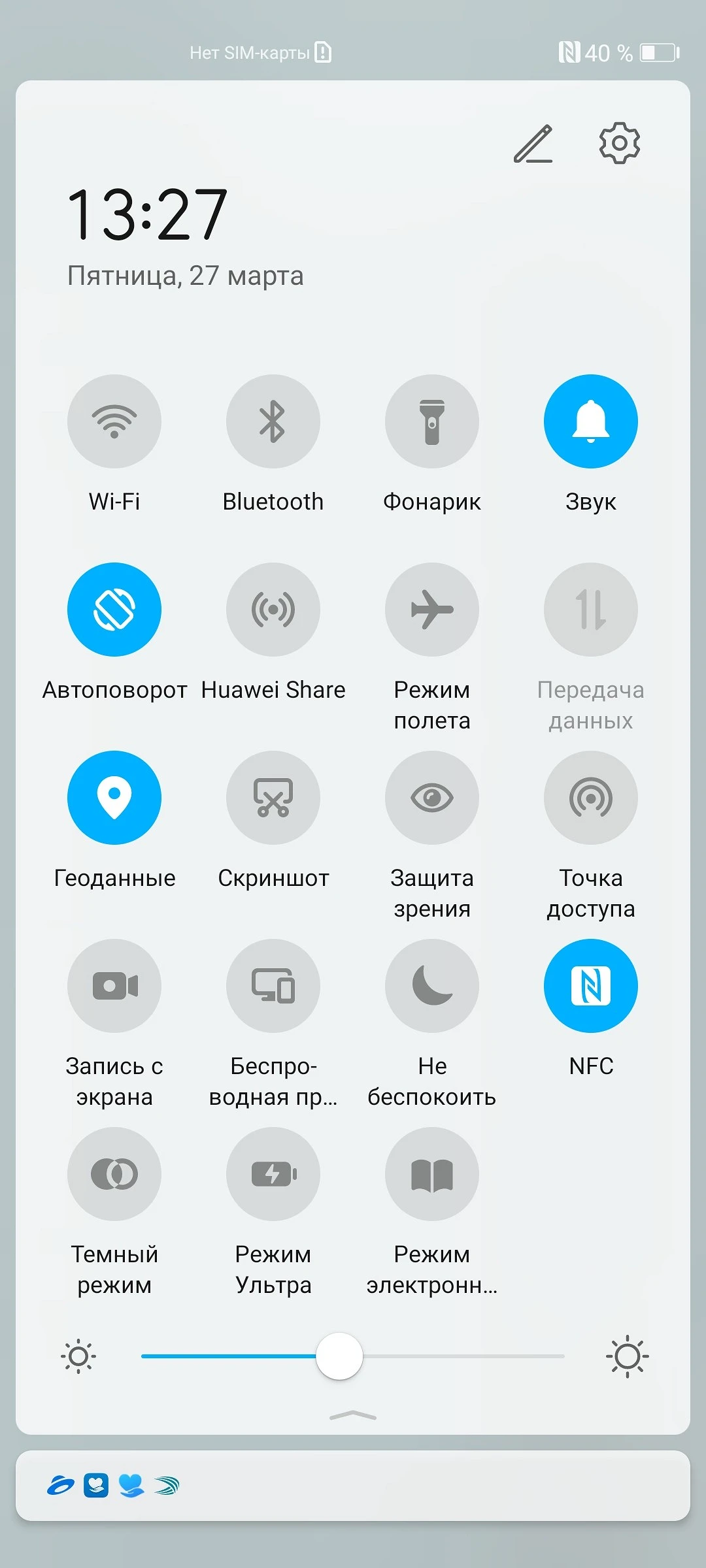Enable Bluetooth
Image resolution: width=706 pixels, height=1568 pixels.
point(273,421)
